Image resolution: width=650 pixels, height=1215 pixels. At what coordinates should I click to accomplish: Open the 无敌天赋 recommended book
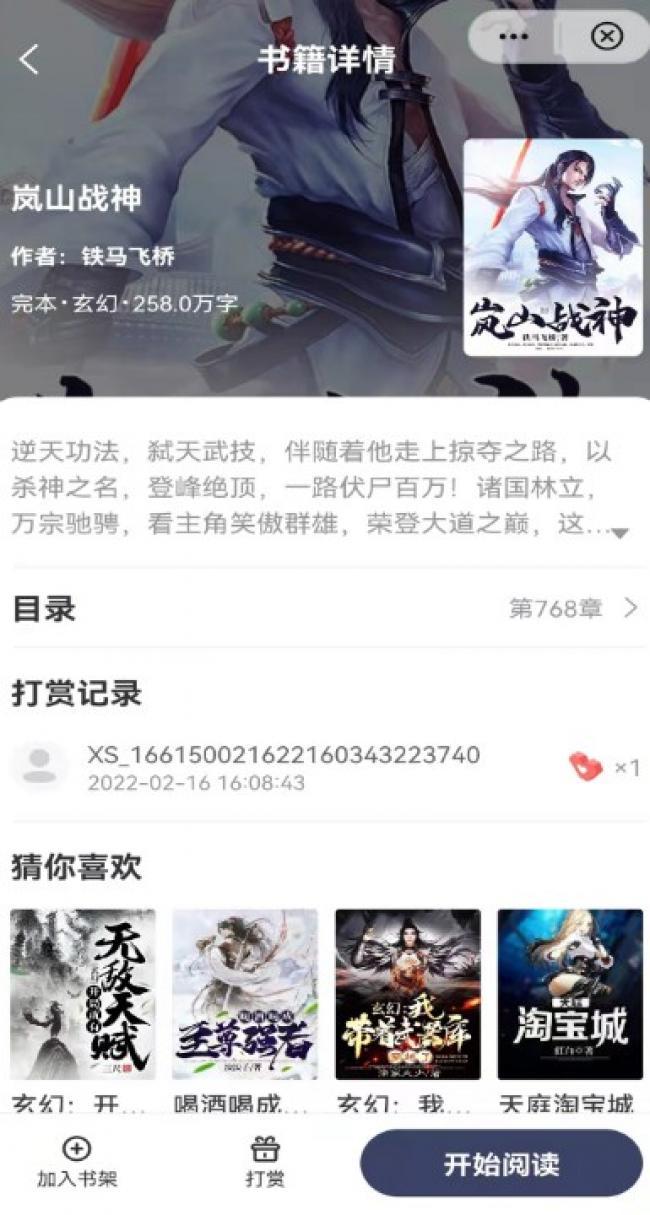click(83, 994)
